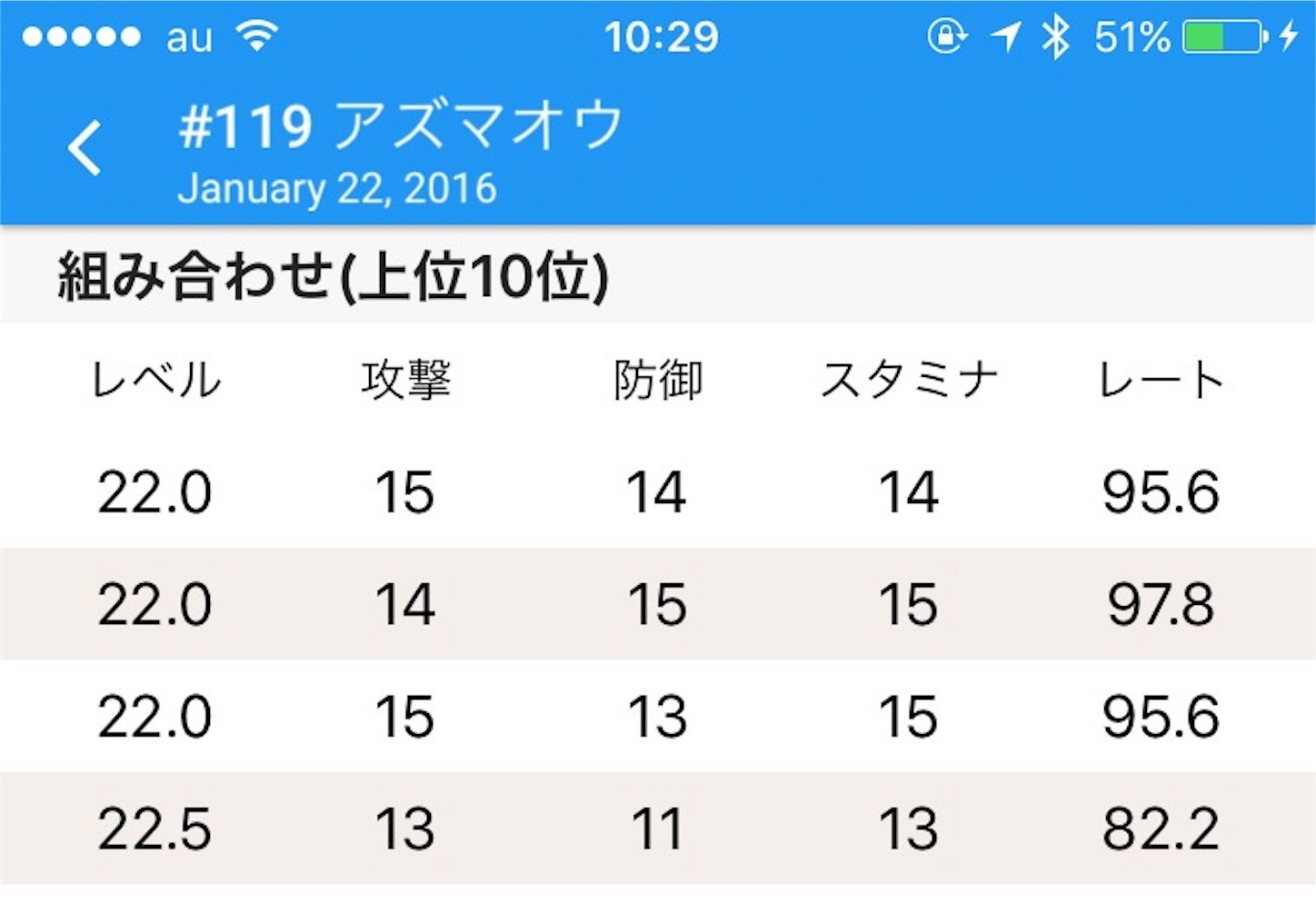Go back from the #119 アズマオウ screen
This screenshot has height=923, width=1316.
coord(84,148)
